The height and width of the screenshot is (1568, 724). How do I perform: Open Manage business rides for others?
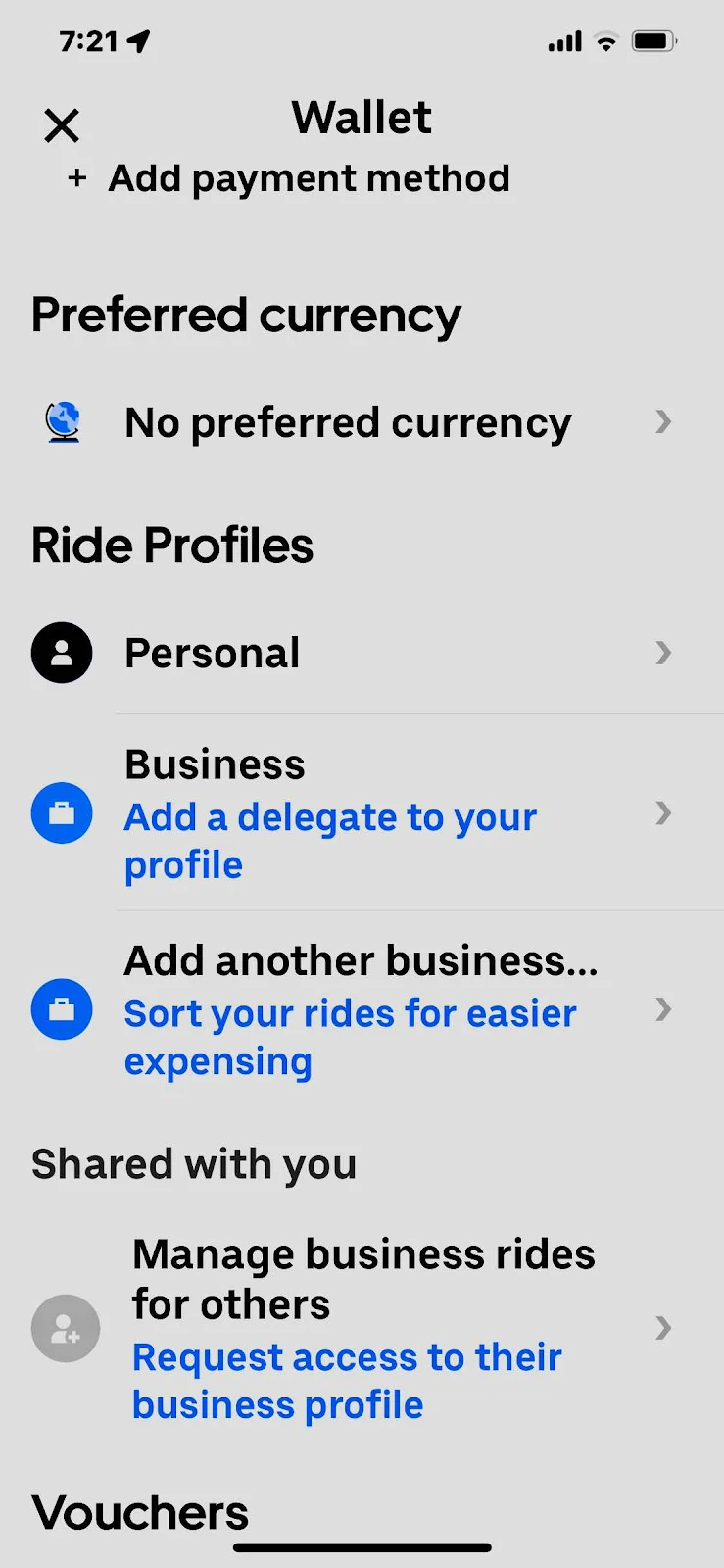[x=362, y=1328]
